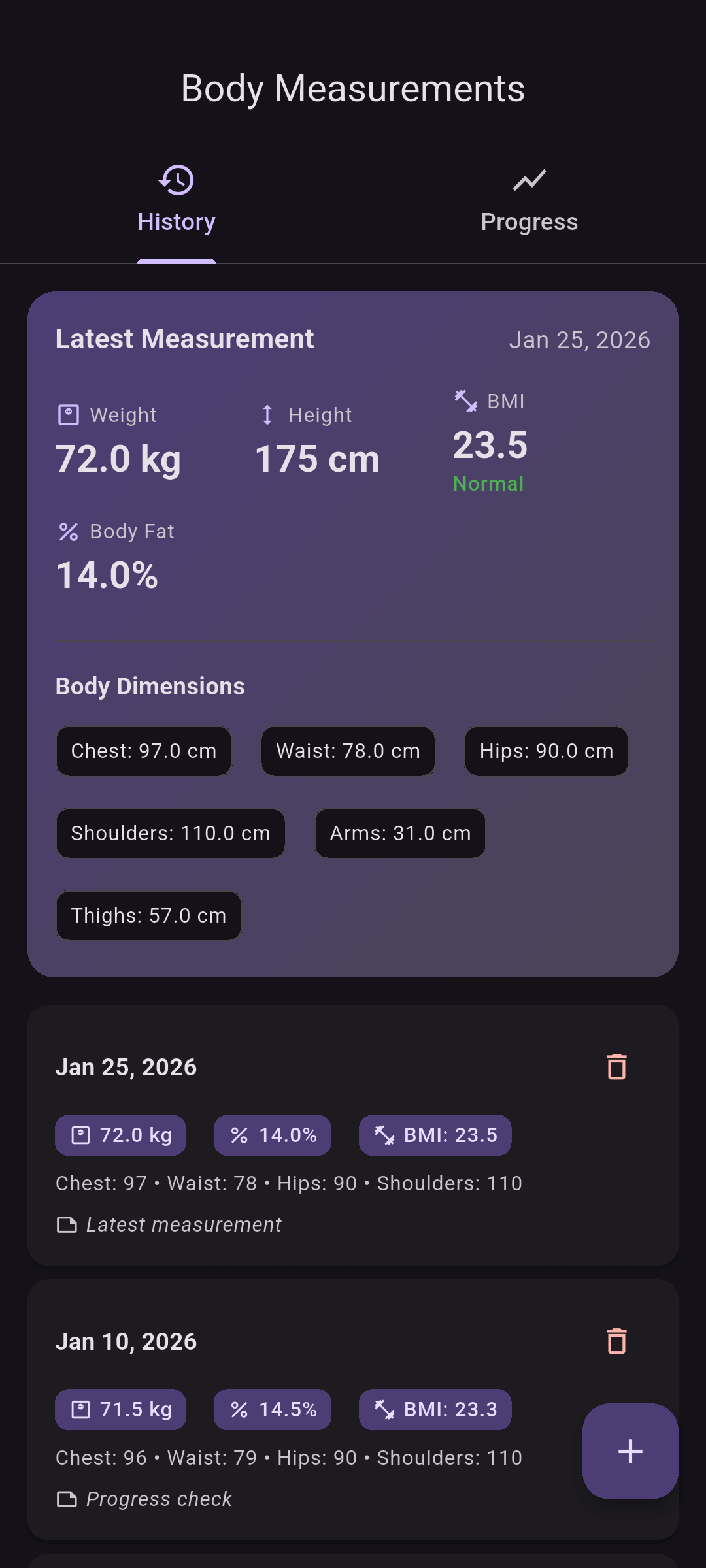The height and width of the screenshot is (1568, 706).
Task: Click the note icon before Latest measurement
Action: click(x=68, y=1223)
